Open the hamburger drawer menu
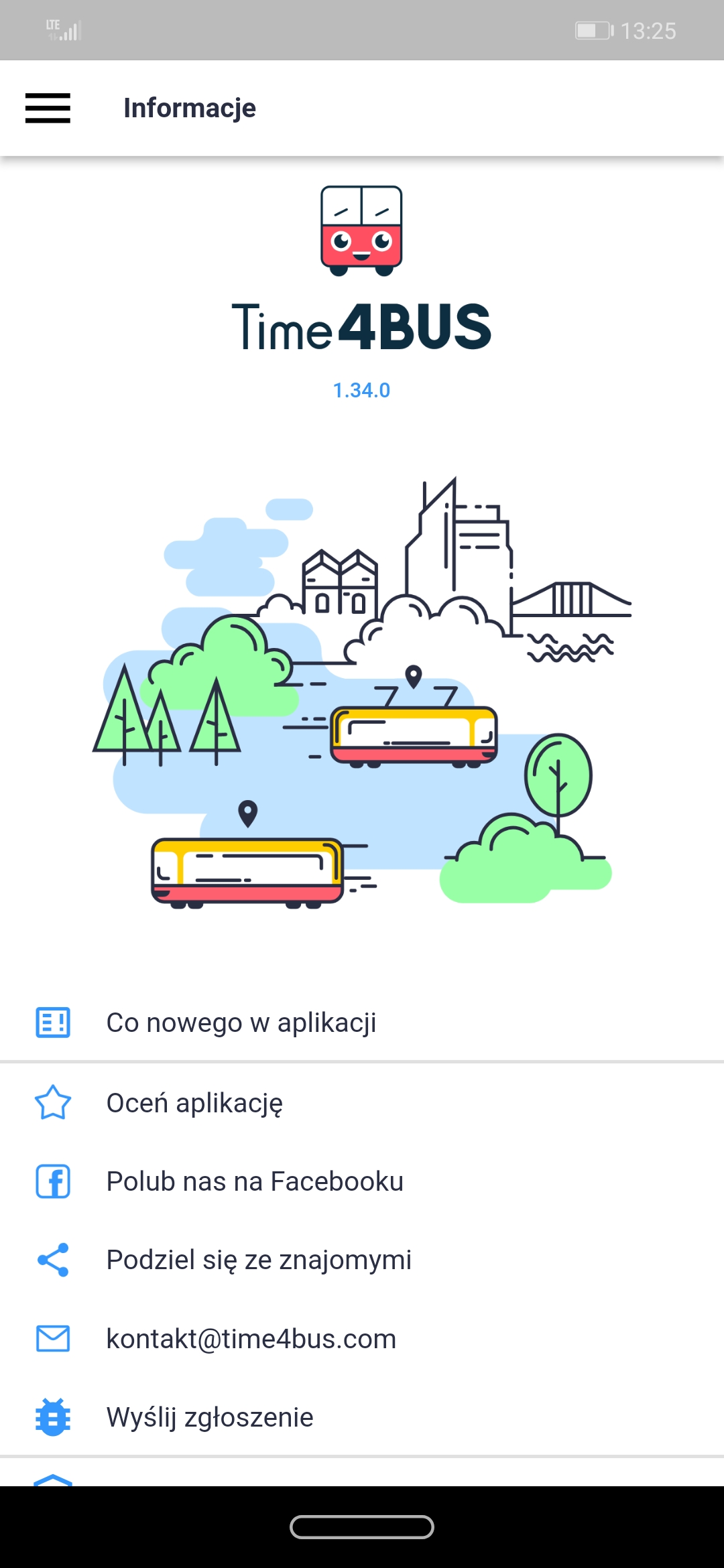 pos(48,108)
